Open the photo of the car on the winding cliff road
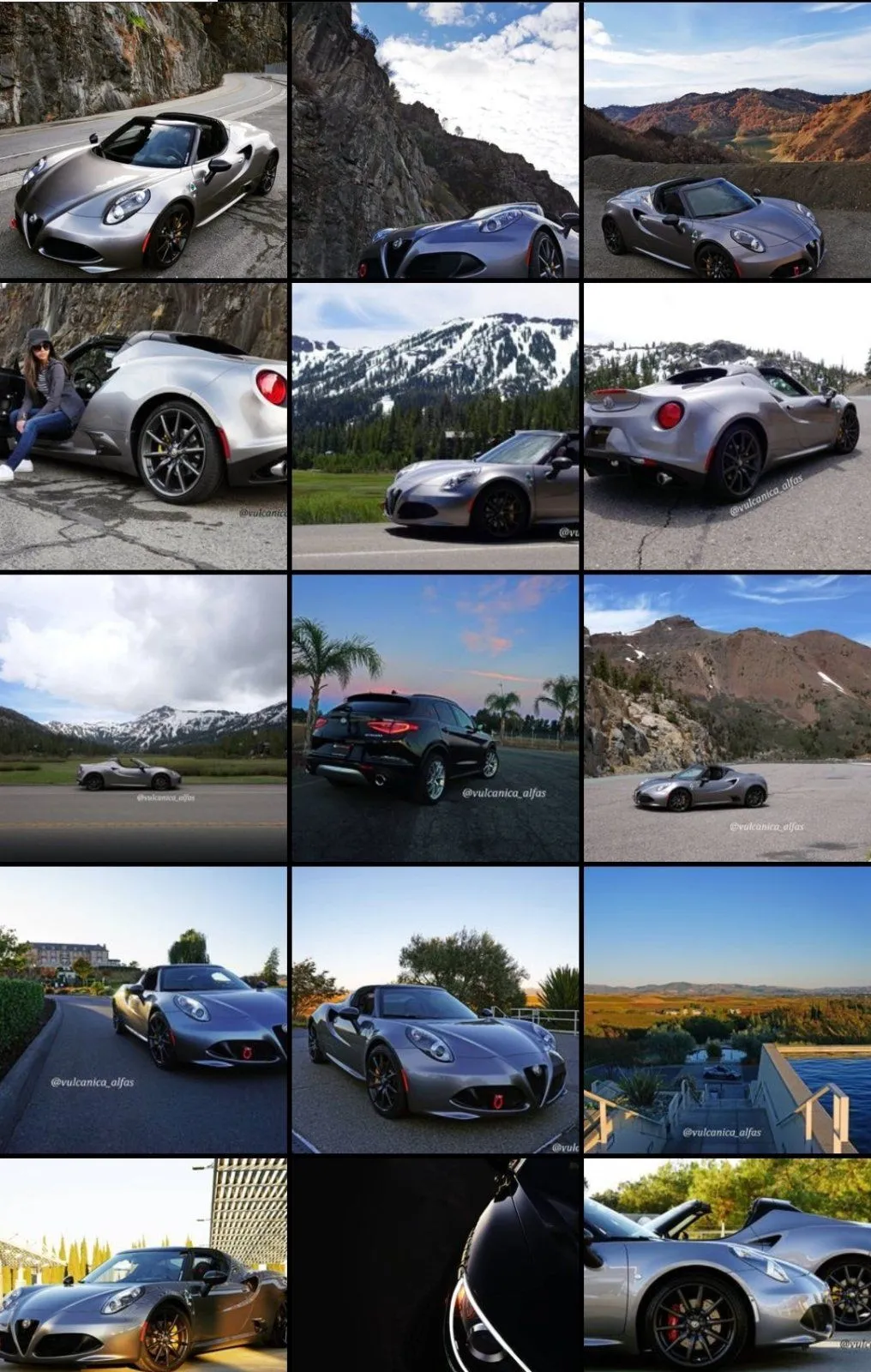Viewport: 871px width, 1372px height. [143, 139]
